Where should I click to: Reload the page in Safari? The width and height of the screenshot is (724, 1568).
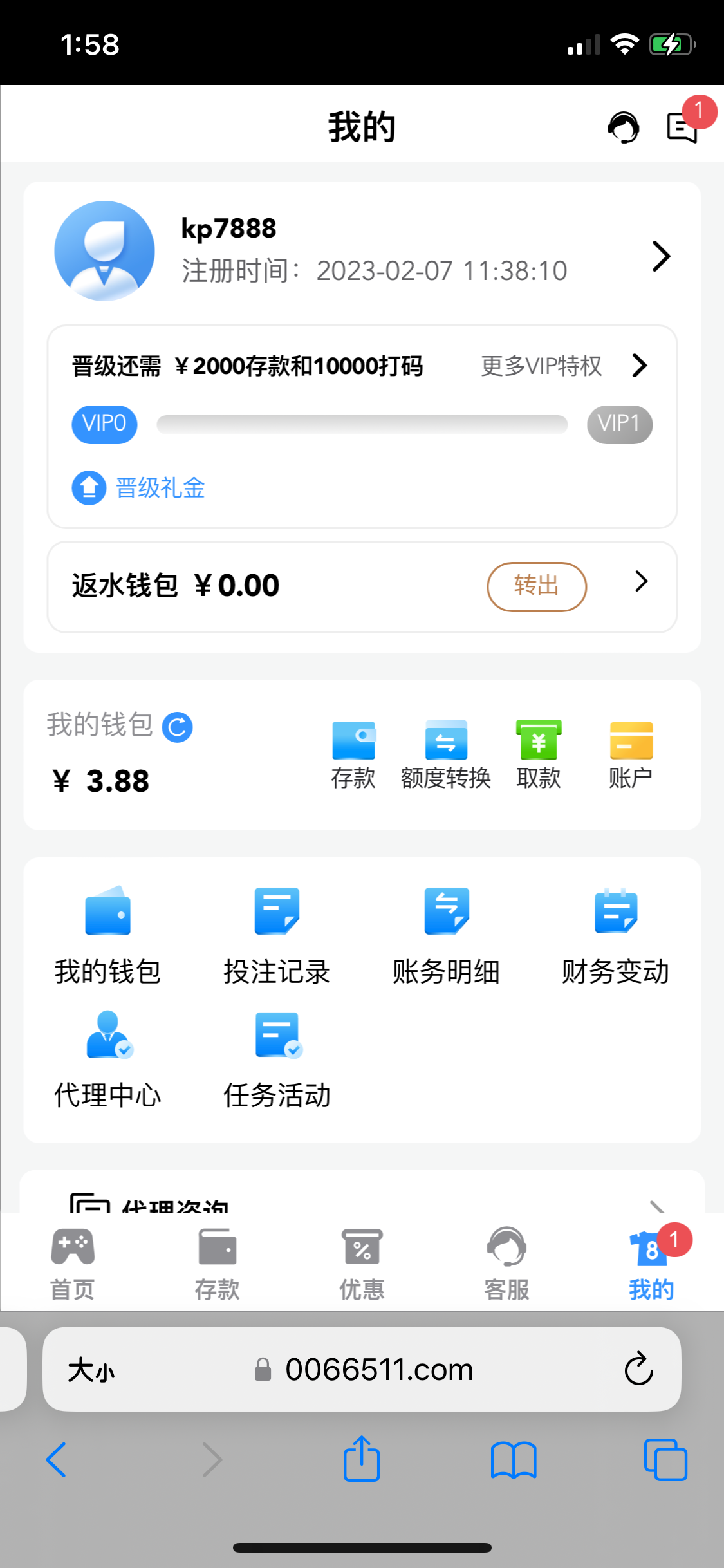pos(638,1368)
